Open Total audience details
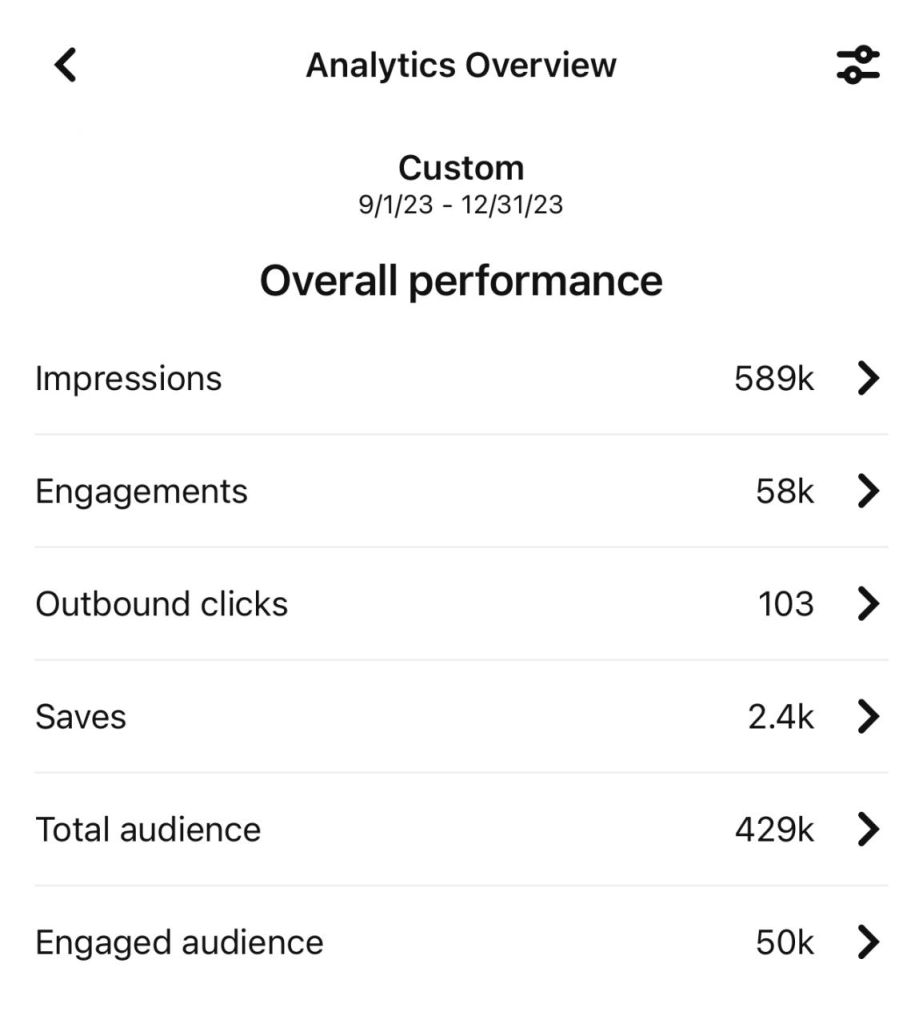Viewport: 923px width, 1023px height. (x=460, y=829)
